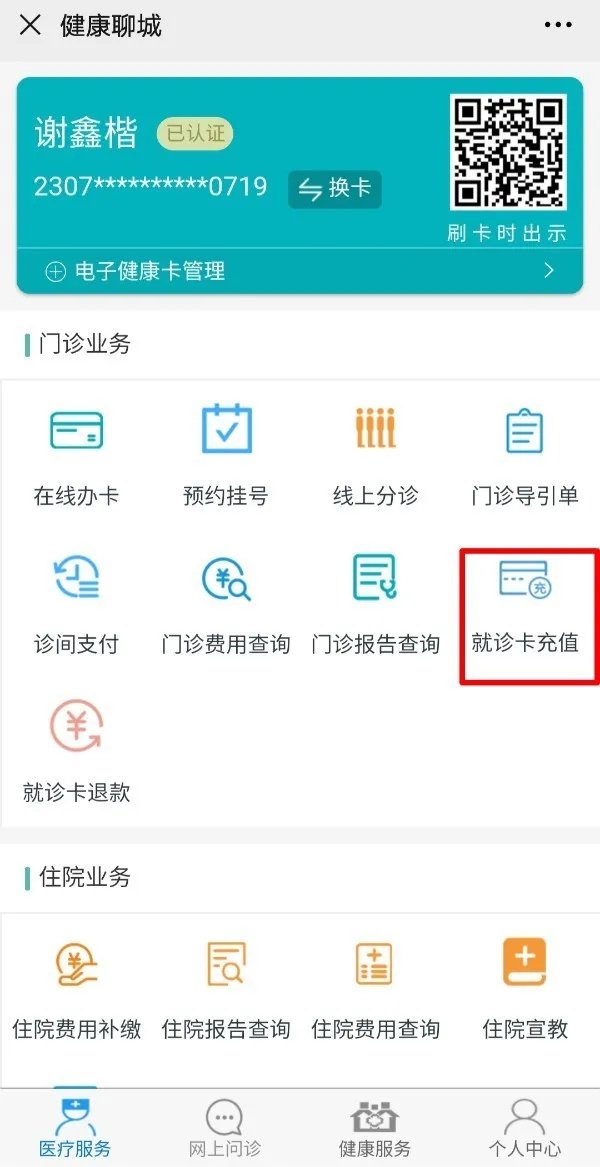
Task: Close the 健康聊城 mini program page
Action: click(31, 25)
